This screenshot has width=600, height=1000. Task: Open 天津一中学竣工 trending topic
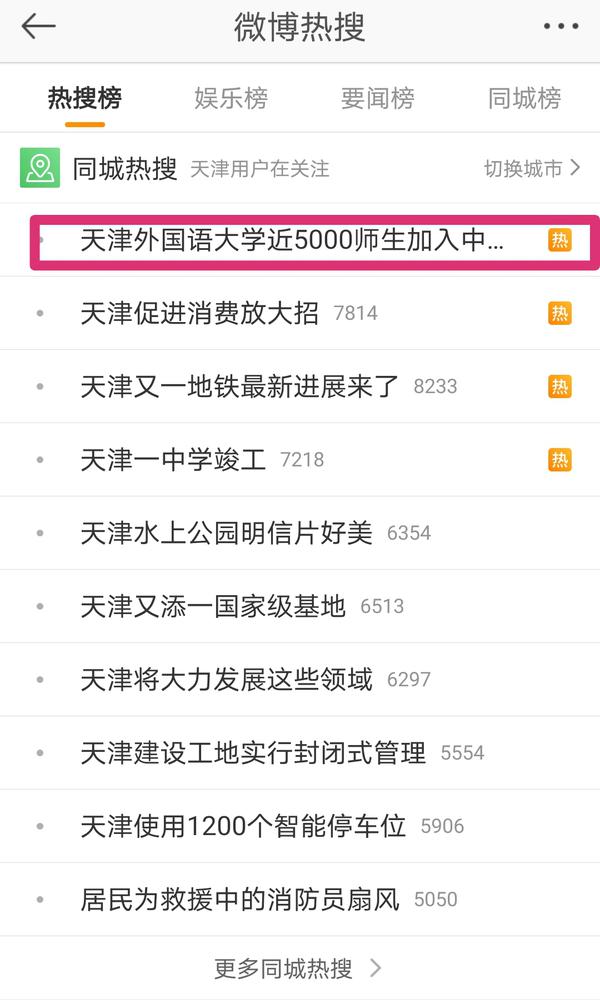[173, 460]
